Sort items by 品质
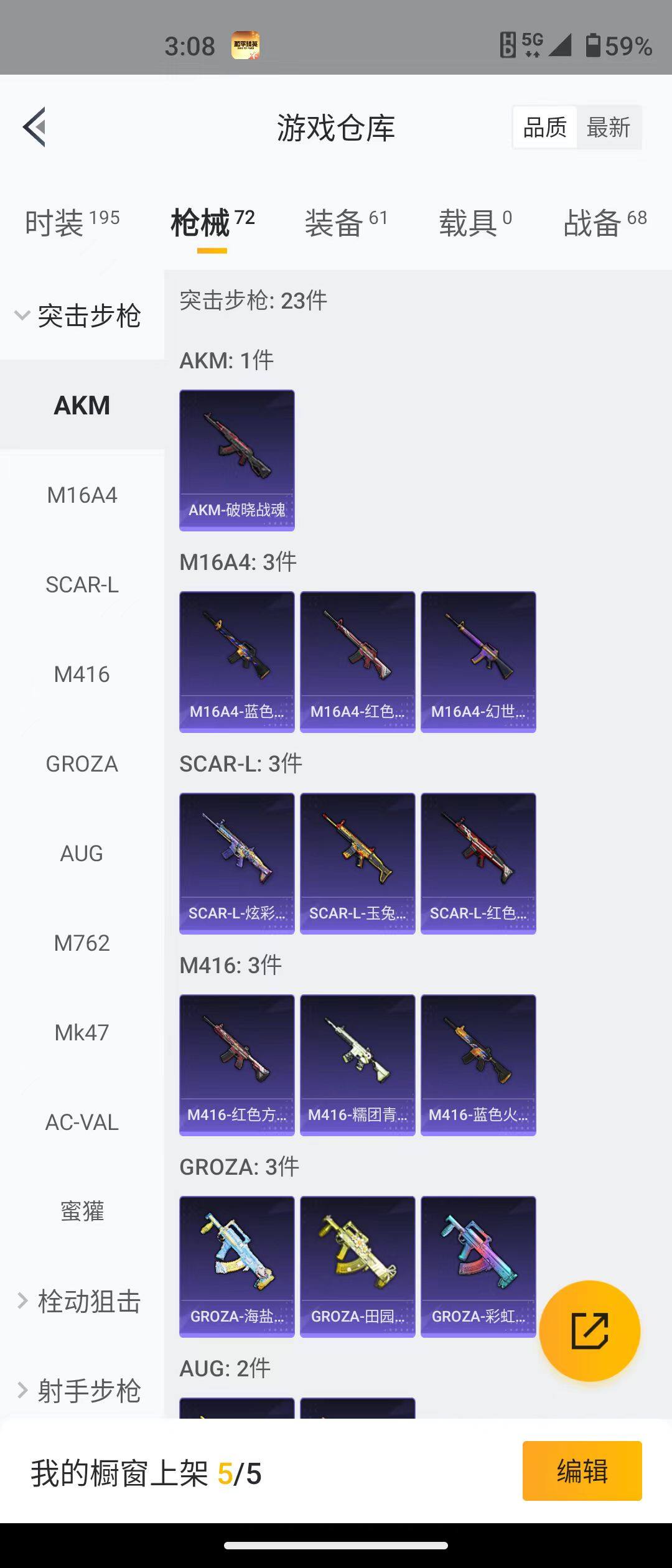The height and width of the screenshot is (1568, 672). pyautogui.click(x=545, y=128)
